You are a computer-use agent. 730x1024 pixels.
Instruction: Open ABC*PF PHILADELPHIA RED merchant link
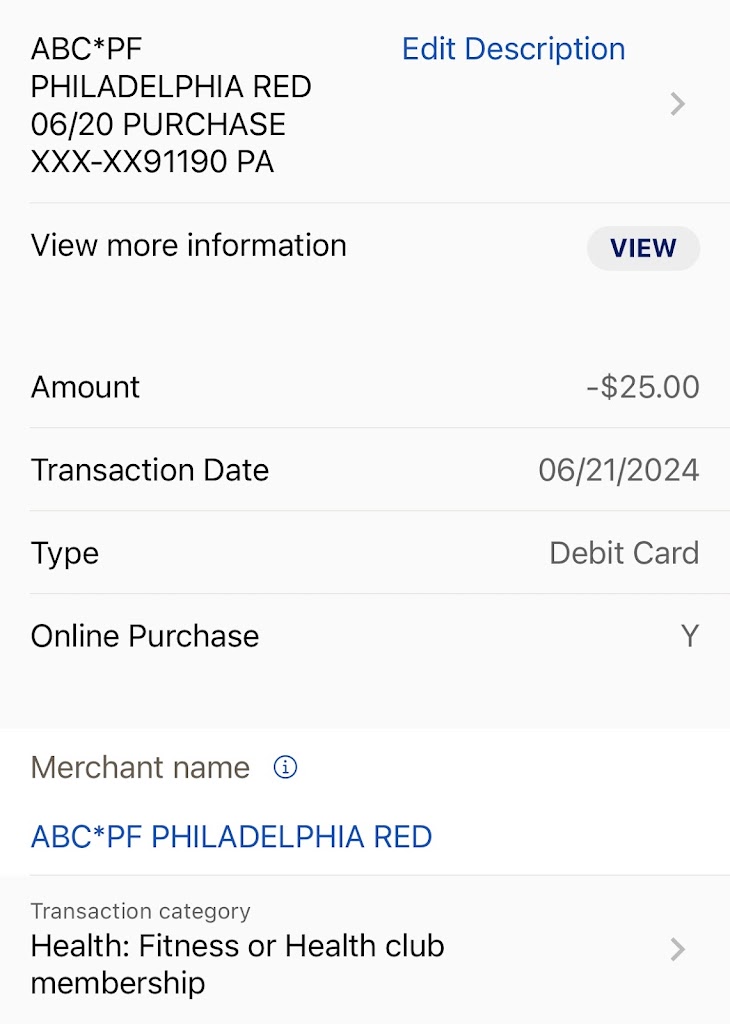(231, 836)
